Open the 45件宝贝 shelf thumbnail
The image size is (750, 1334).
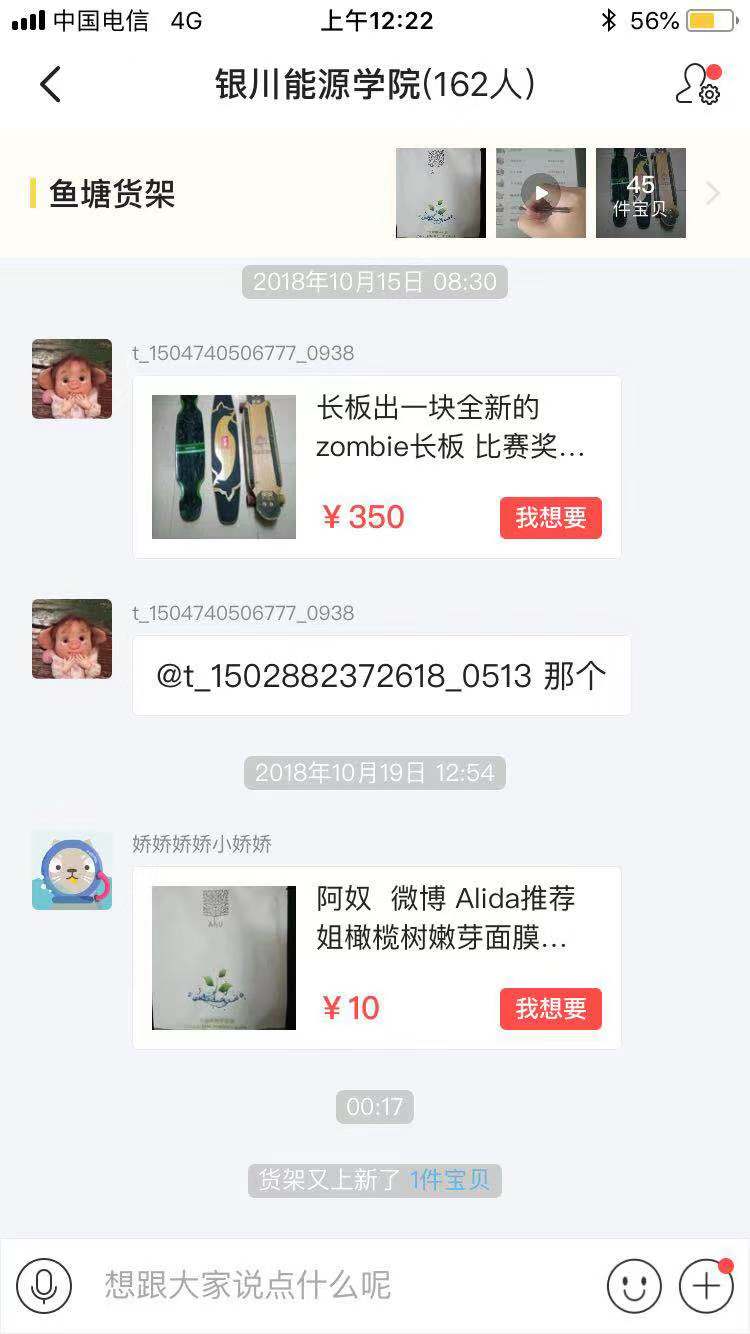click(640, 193)
